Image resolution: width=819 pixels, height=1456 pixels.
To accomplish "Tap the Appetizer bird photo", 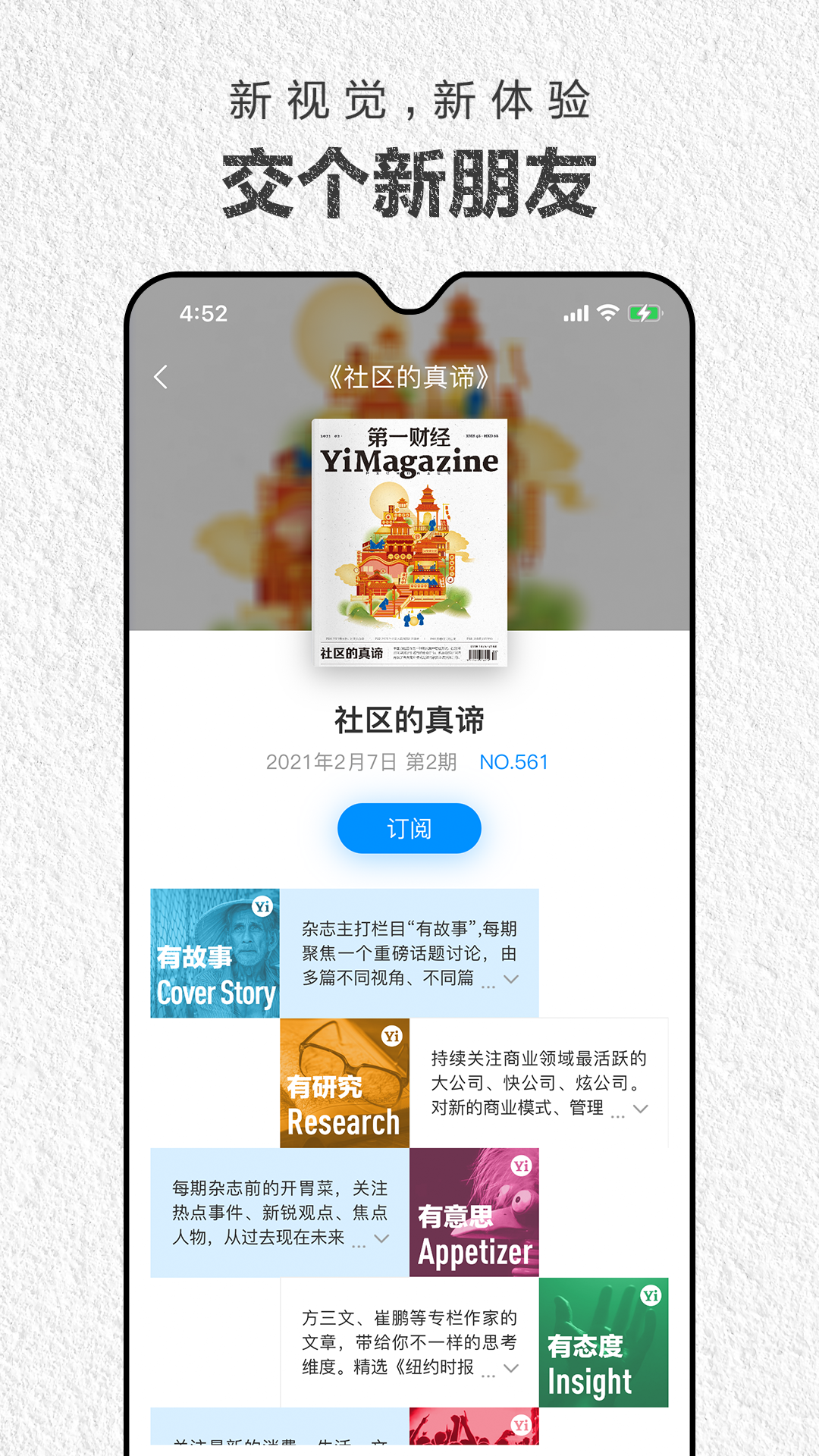I will coord(474,1213).
